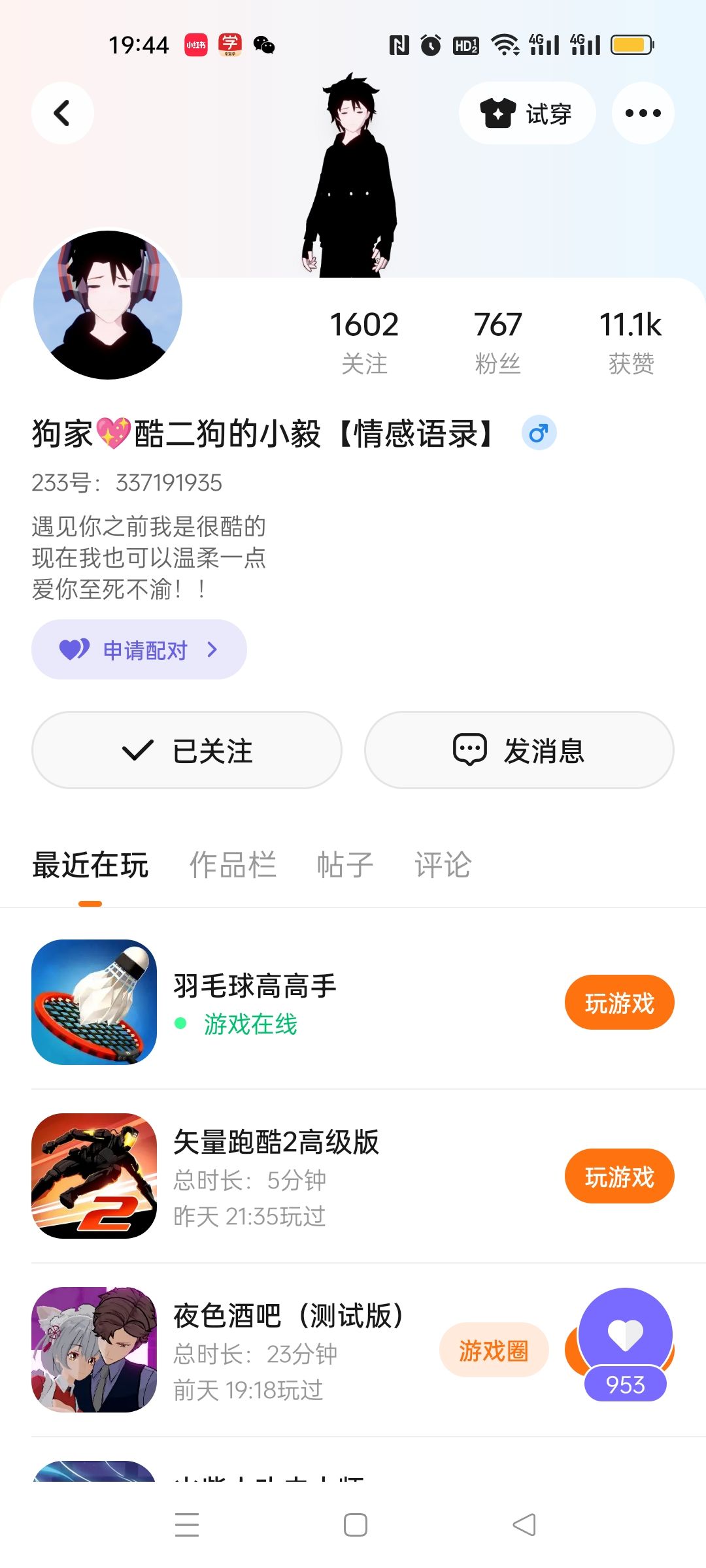The width and height of the screenshot is (706, 1568).
Task: Select the 最近在玩 tab
Action: pyautogui.click(x=90, y=865)
